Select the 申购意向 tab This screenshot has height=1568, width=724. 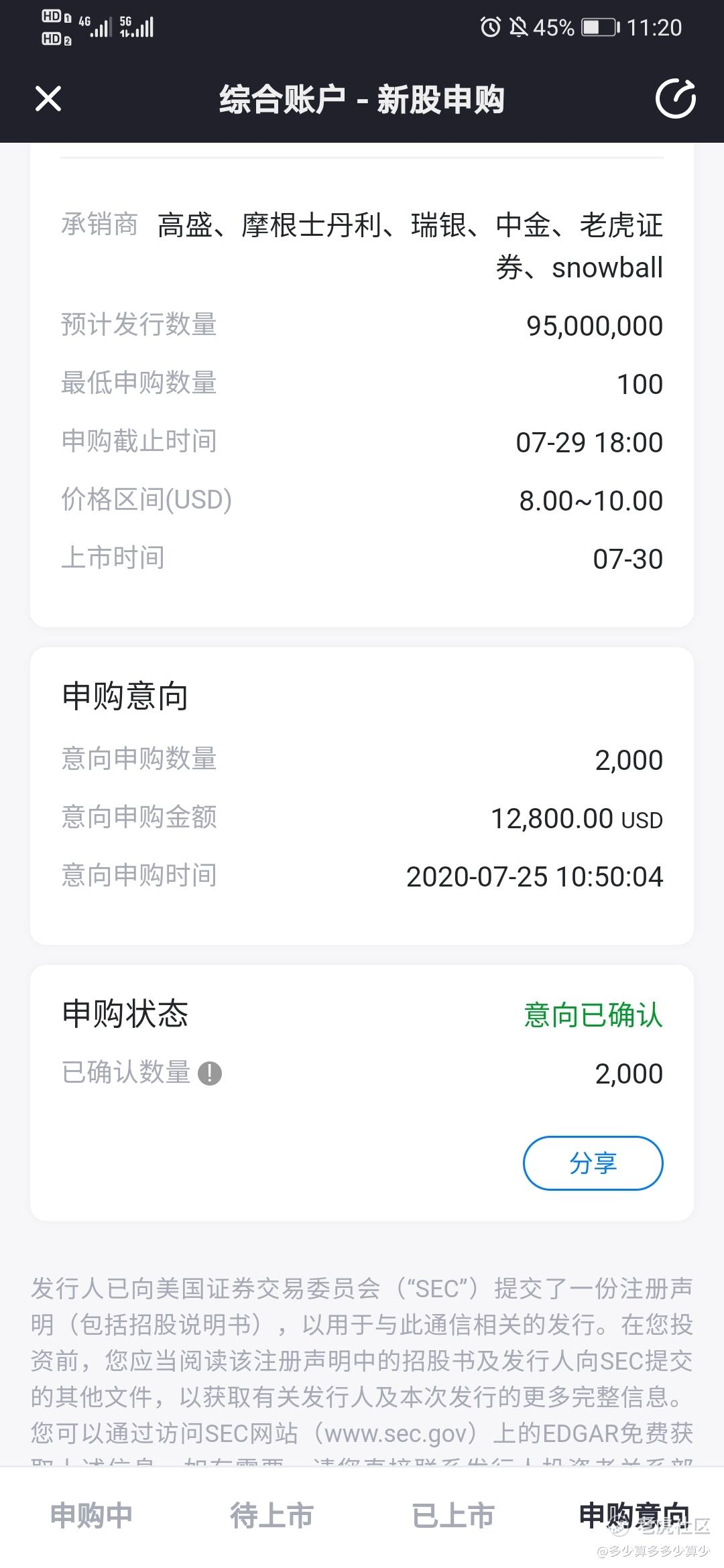point(633,1516)
